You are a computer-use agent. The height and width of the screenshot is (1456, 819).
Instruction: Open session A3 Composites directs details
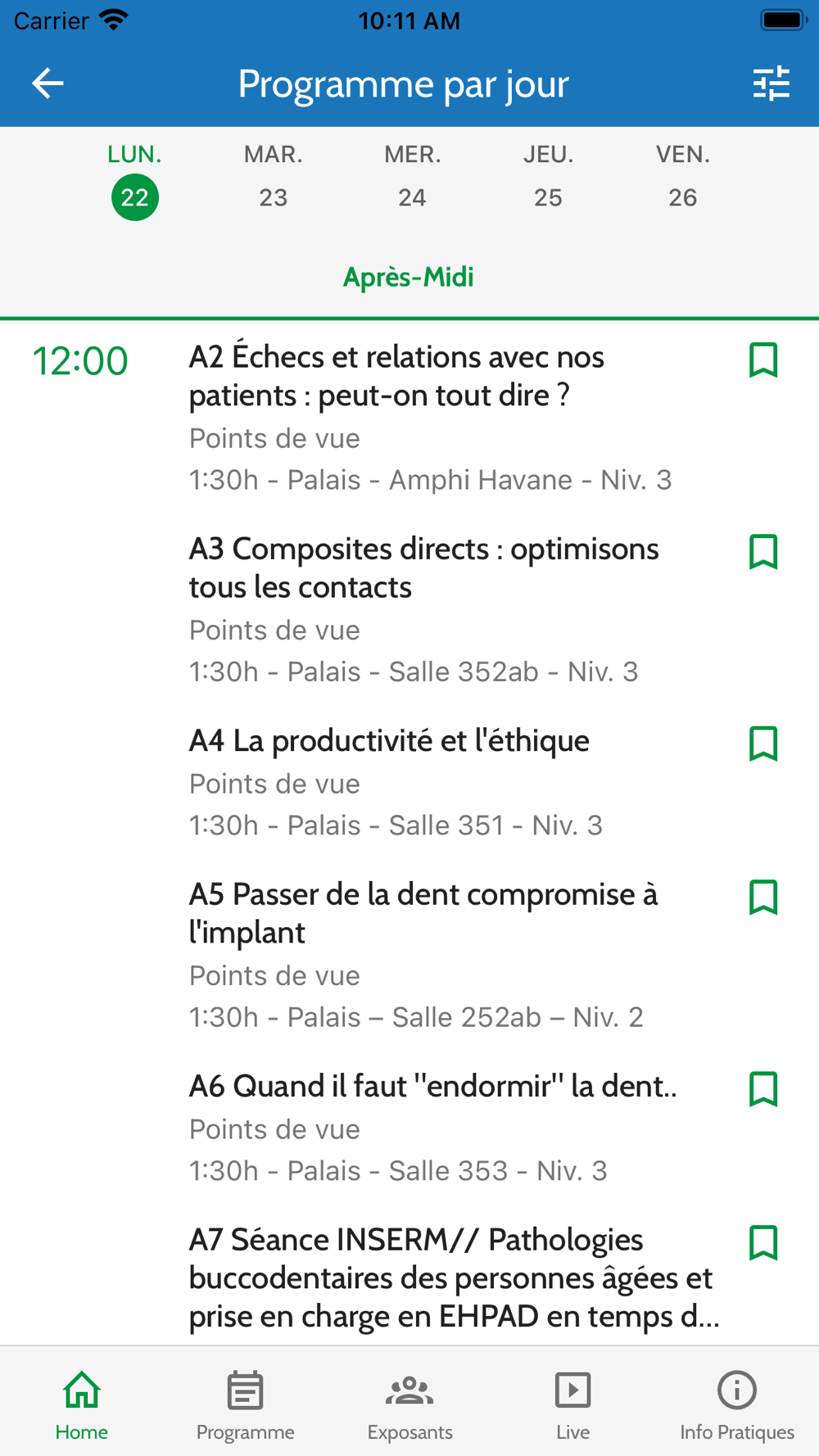(x=423, y=568)
